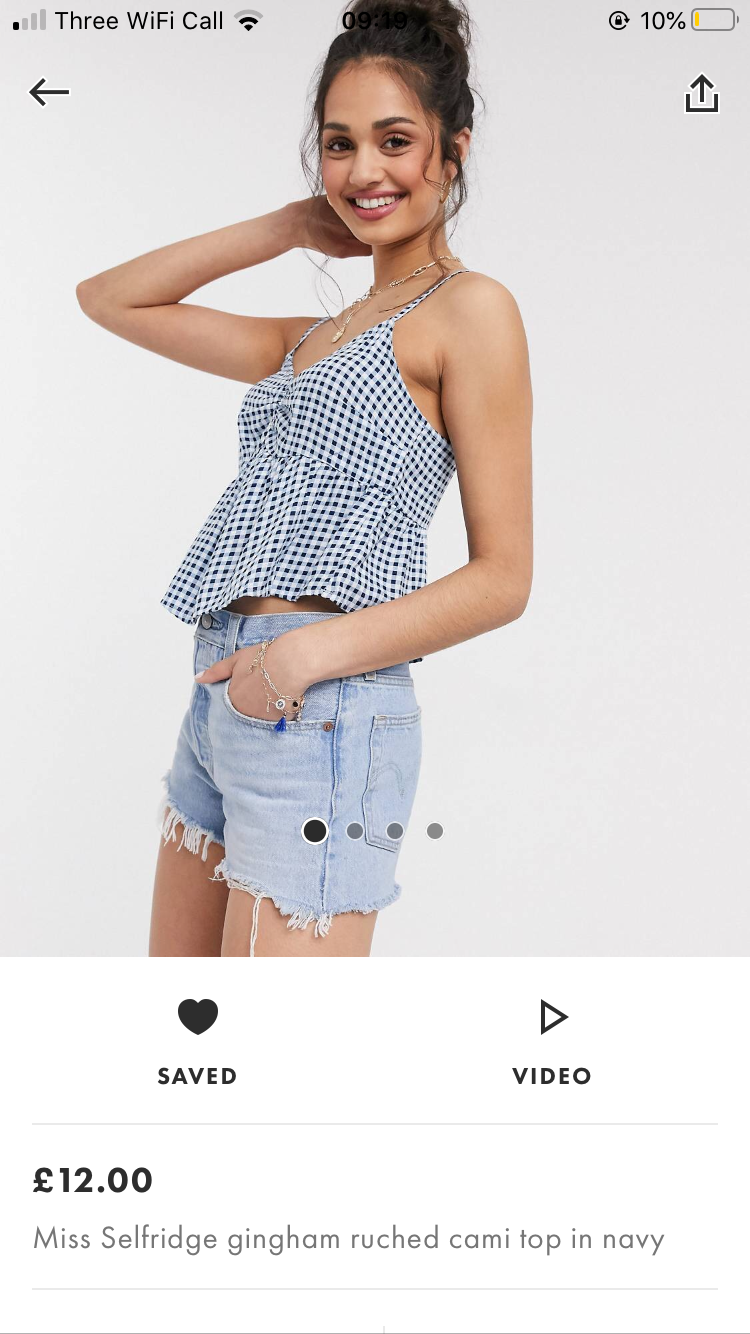Remove item from saved with heart
This screenshot has height=1334, width=750.
(197, 1018)
